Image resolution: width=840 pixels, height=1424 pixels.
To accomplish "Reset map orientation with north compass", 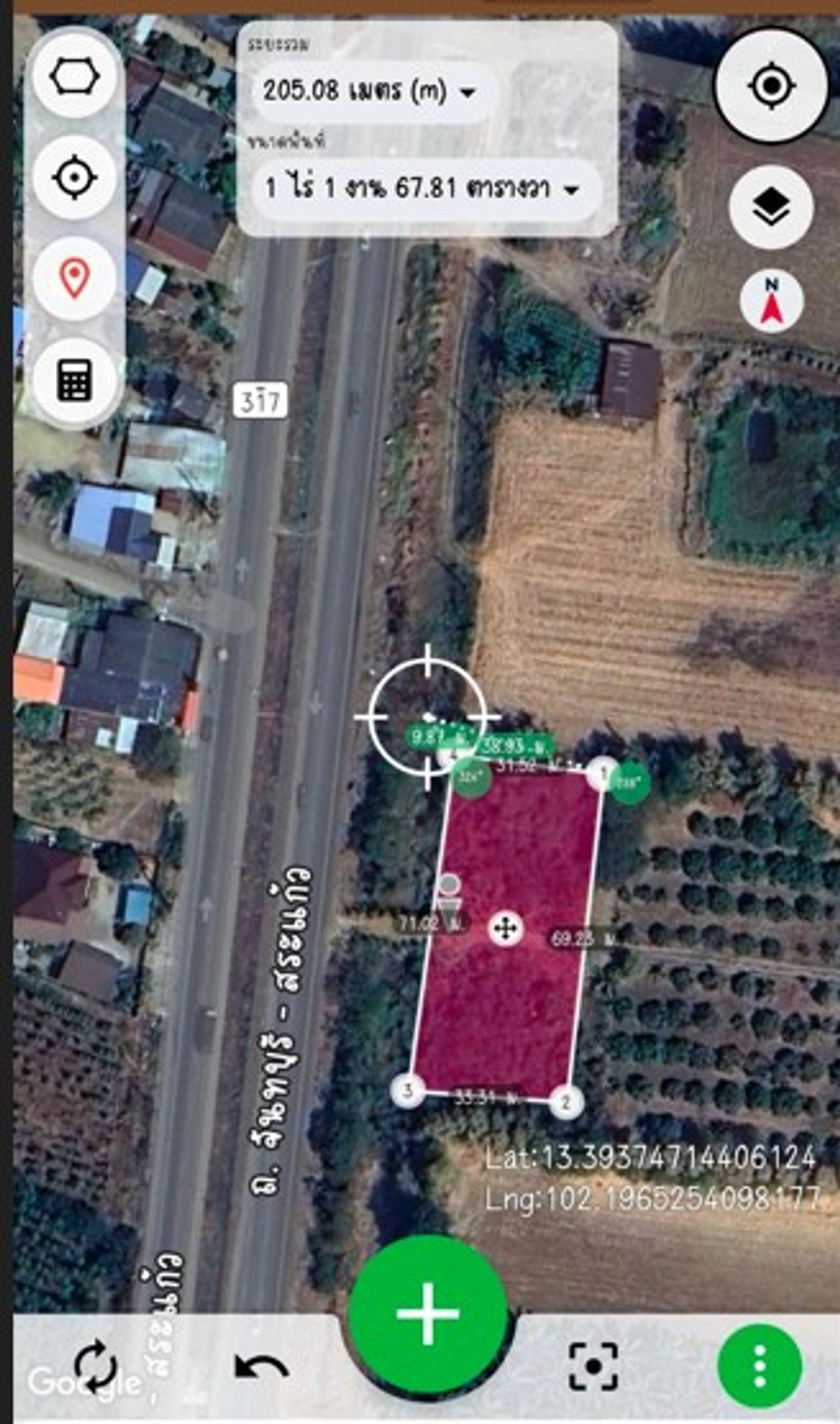I will 771,302.
